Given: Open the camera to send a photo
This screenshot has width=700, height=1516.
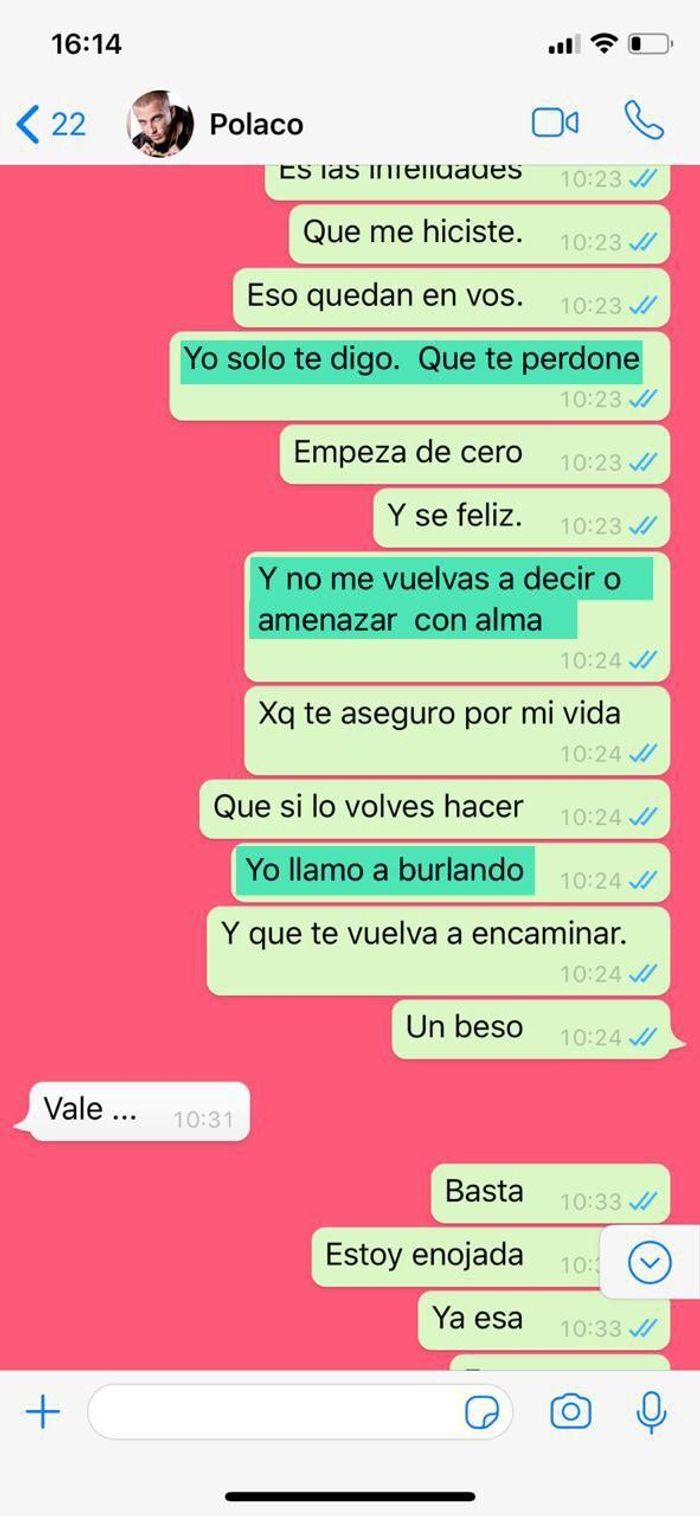Looking at the screenshot, I should [571, 1412].
